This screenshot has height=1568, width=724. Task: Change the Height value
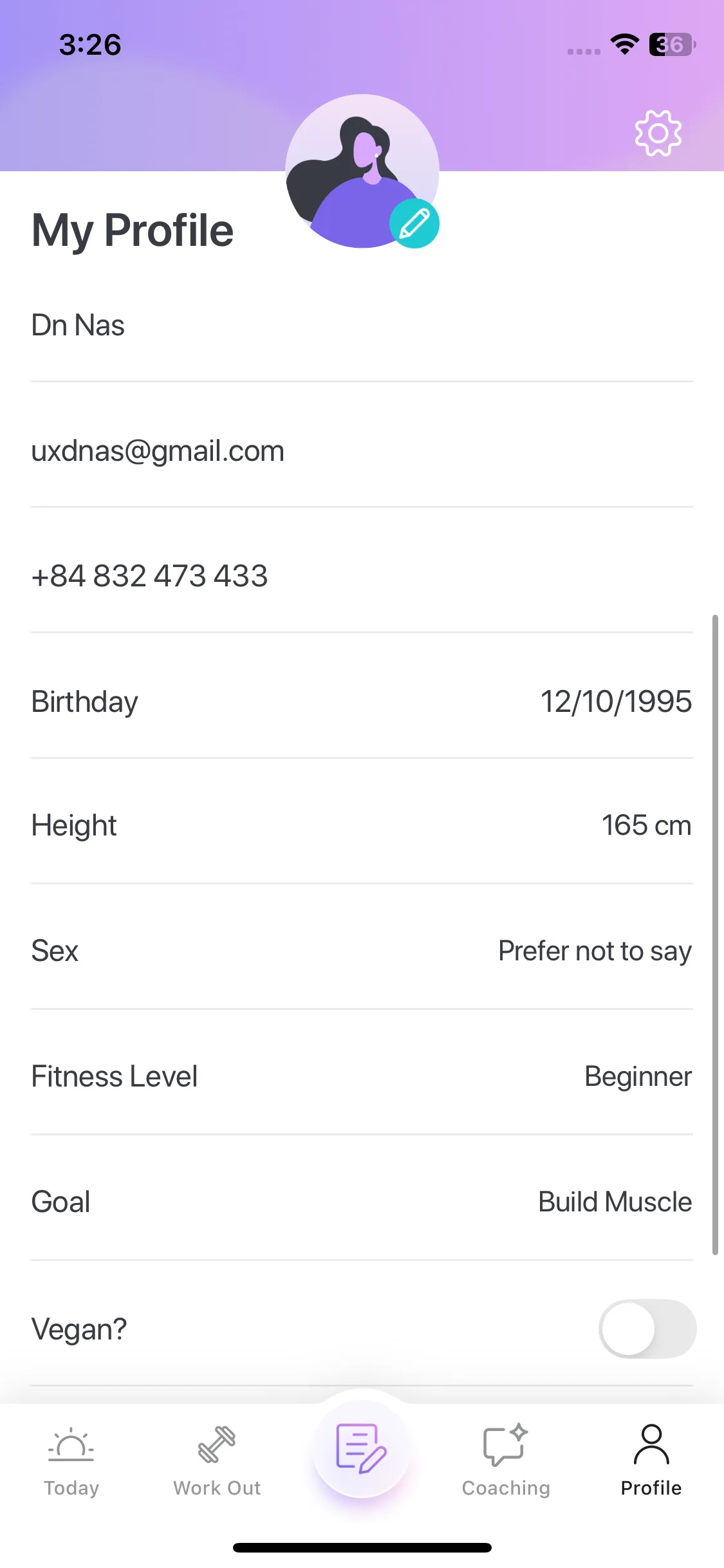click(x=645, y=826)
